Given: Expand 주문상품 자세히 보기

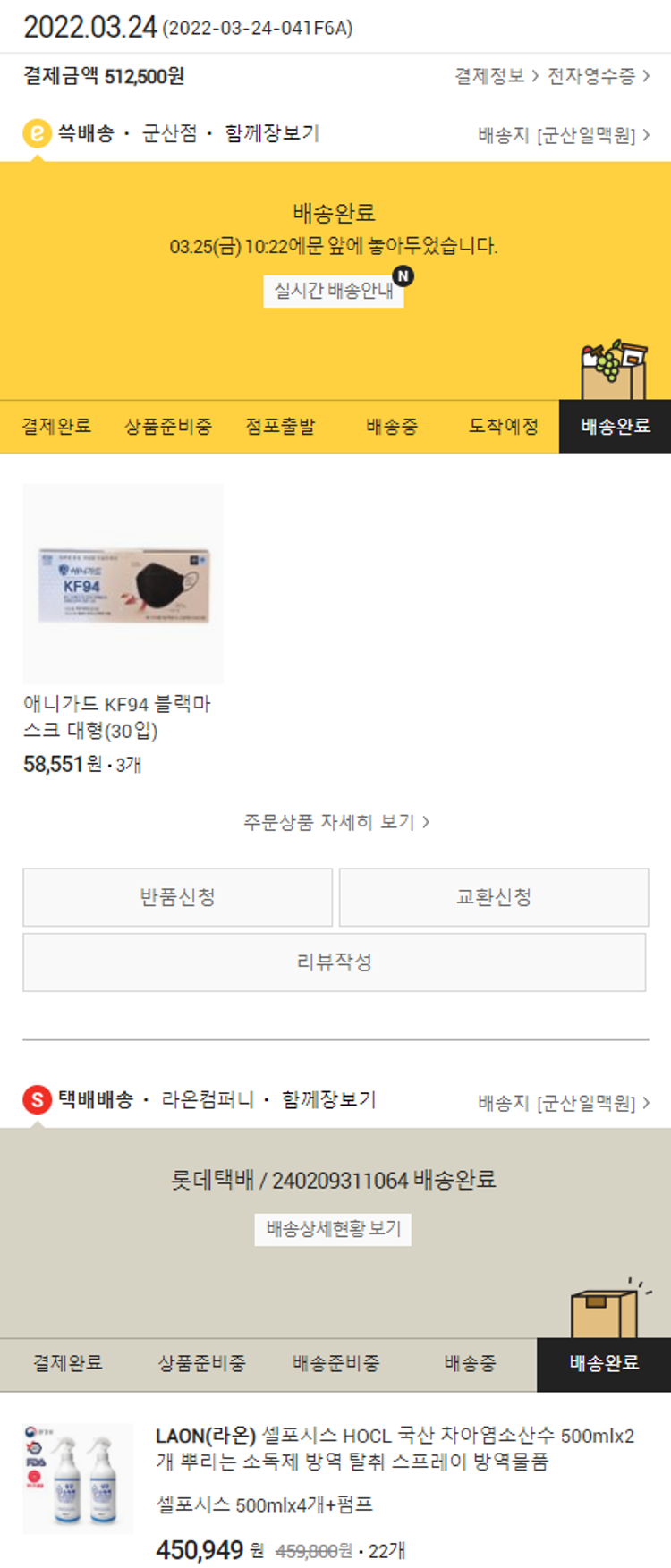Looking at the screenshot, I should click(335, 821).
